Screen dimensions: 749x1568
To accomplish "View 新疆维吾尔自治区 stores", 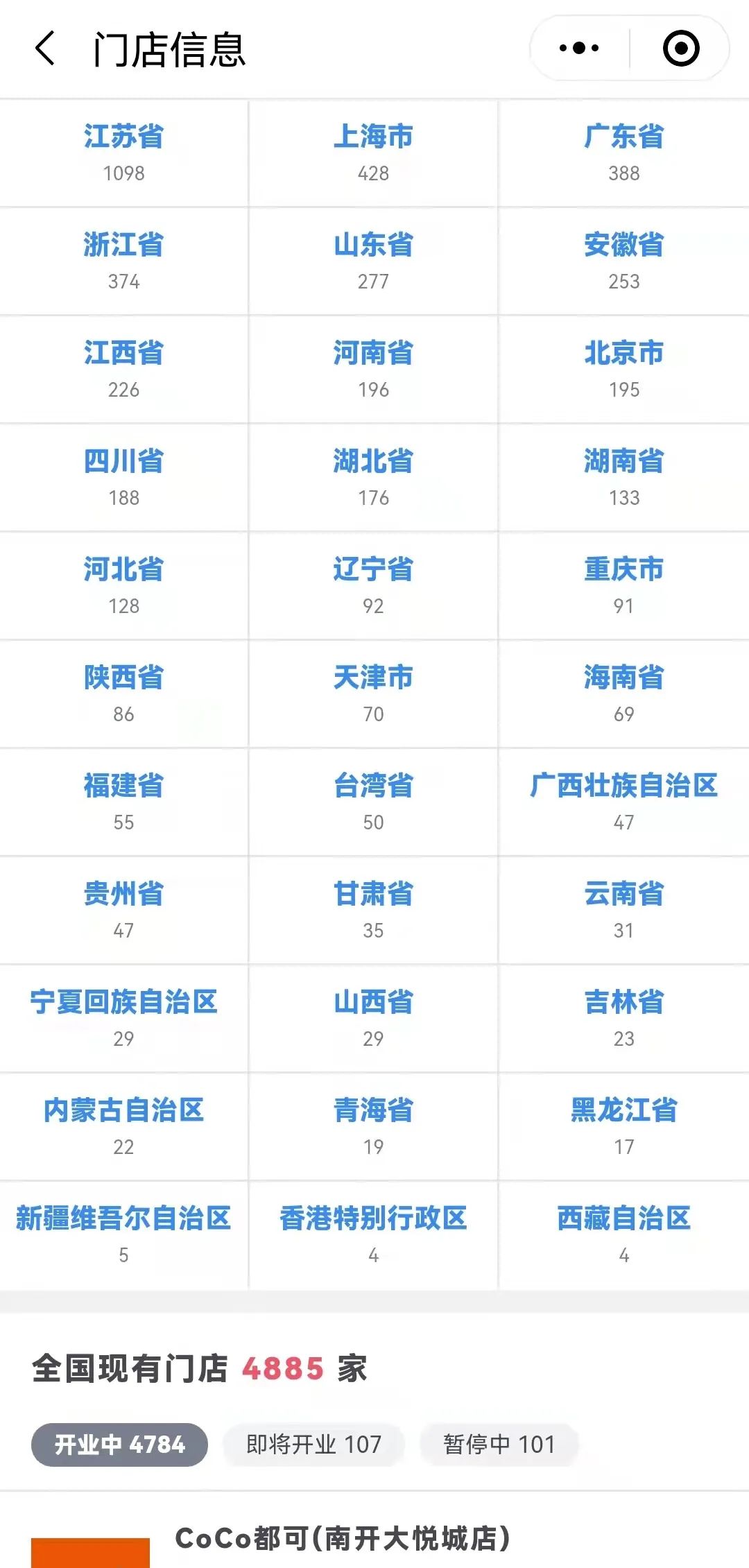I will (x=124, y=1234).
